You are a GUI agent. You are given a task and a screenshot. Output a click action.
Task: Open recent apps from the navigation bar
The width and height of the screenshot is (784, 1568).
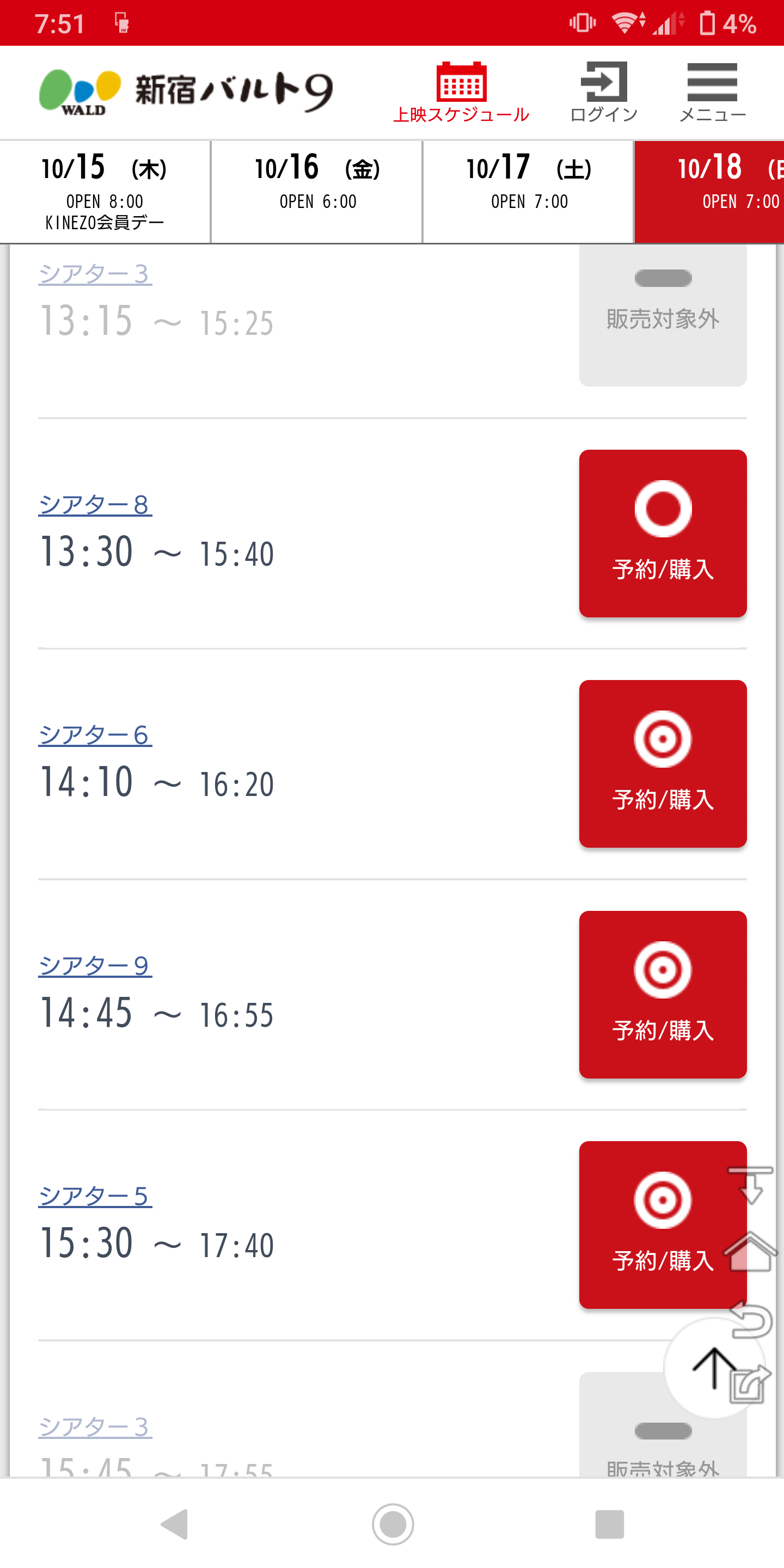[x=609, y=1524]
